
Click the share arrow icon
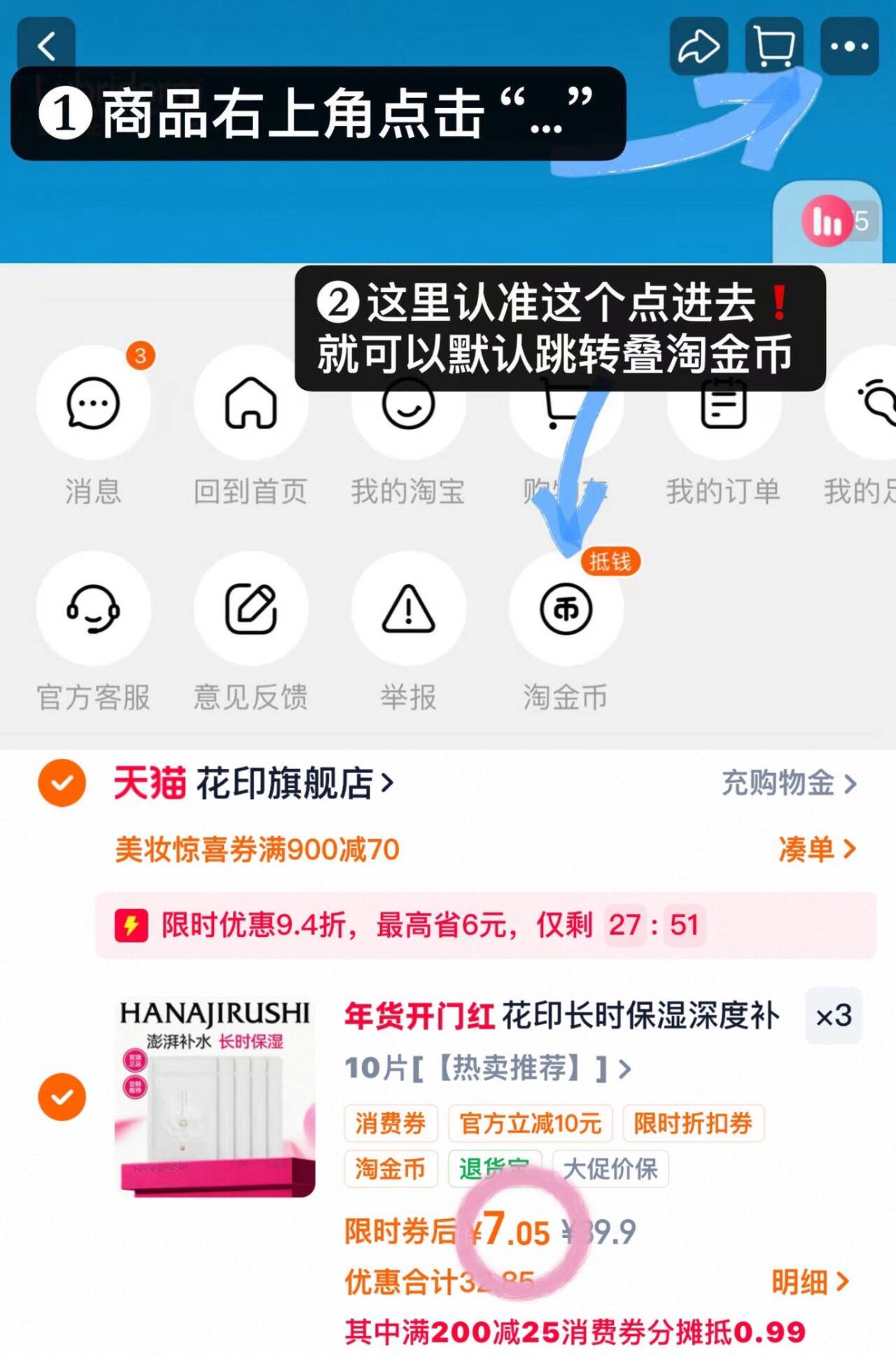pos(697,46)
